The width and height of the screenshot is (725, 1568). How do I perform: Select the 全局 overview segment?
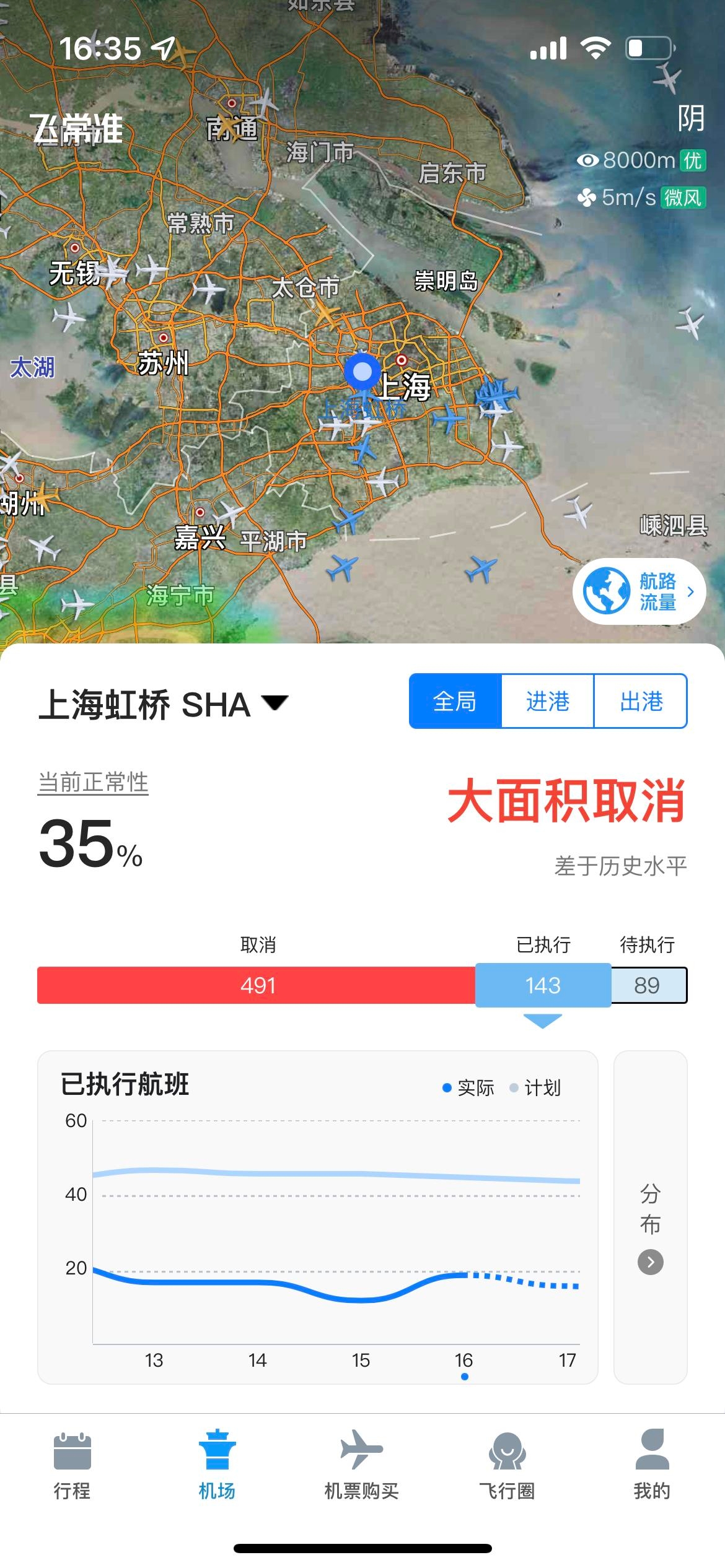pyautogui.click(x=455, y=701)
